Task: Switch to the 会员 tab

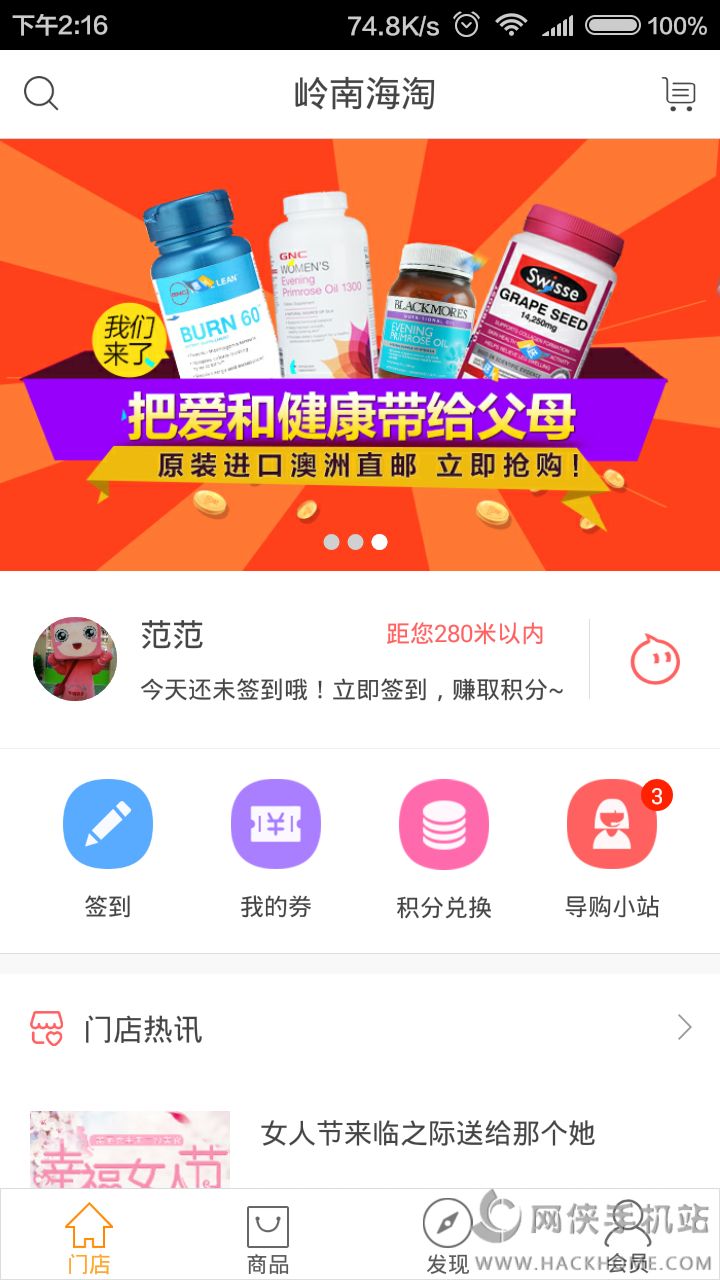Action: [628, 1238]
